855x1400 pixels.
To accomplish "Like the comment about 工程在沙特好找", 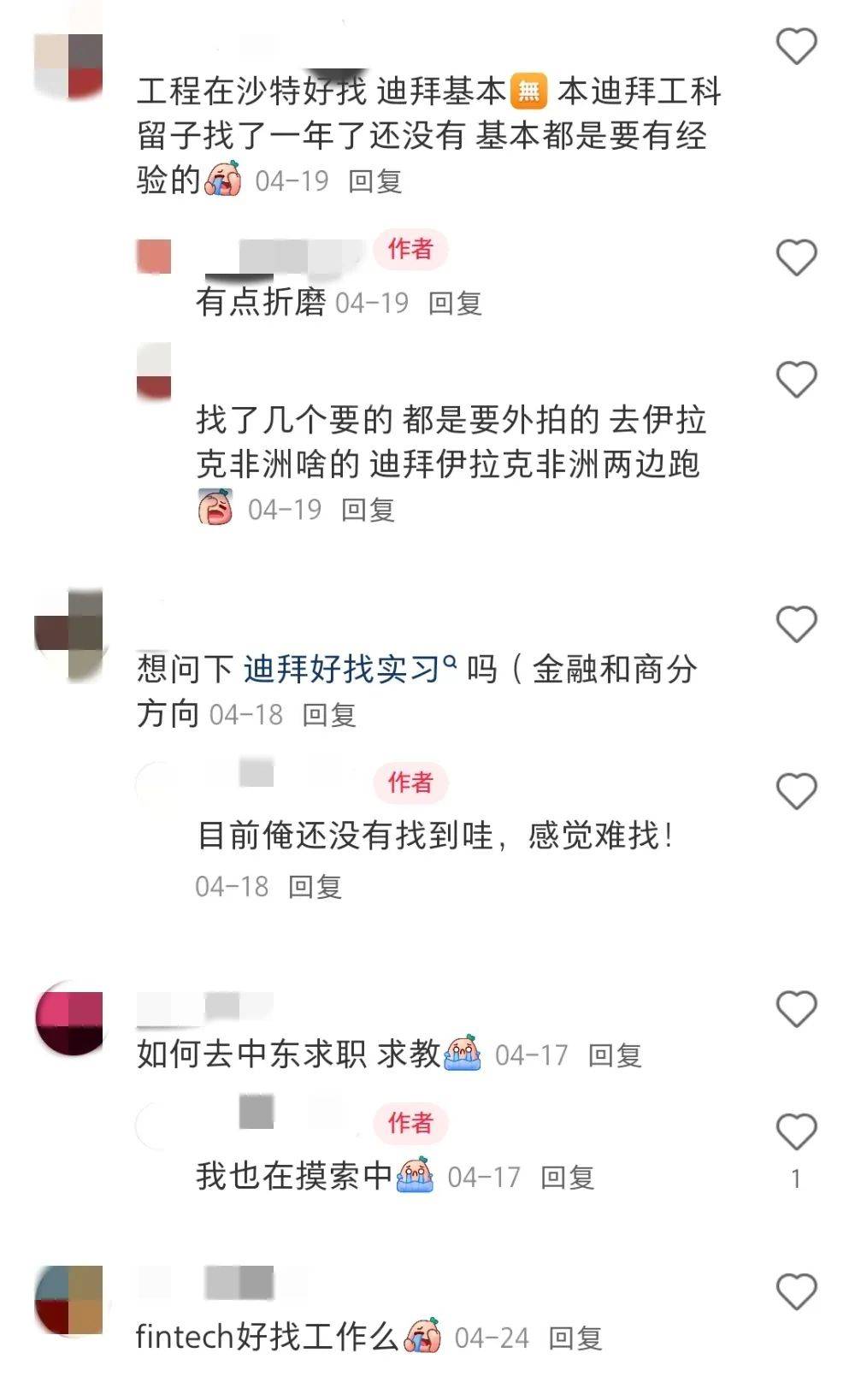I will pyautogui.click(x=796, y=46).
